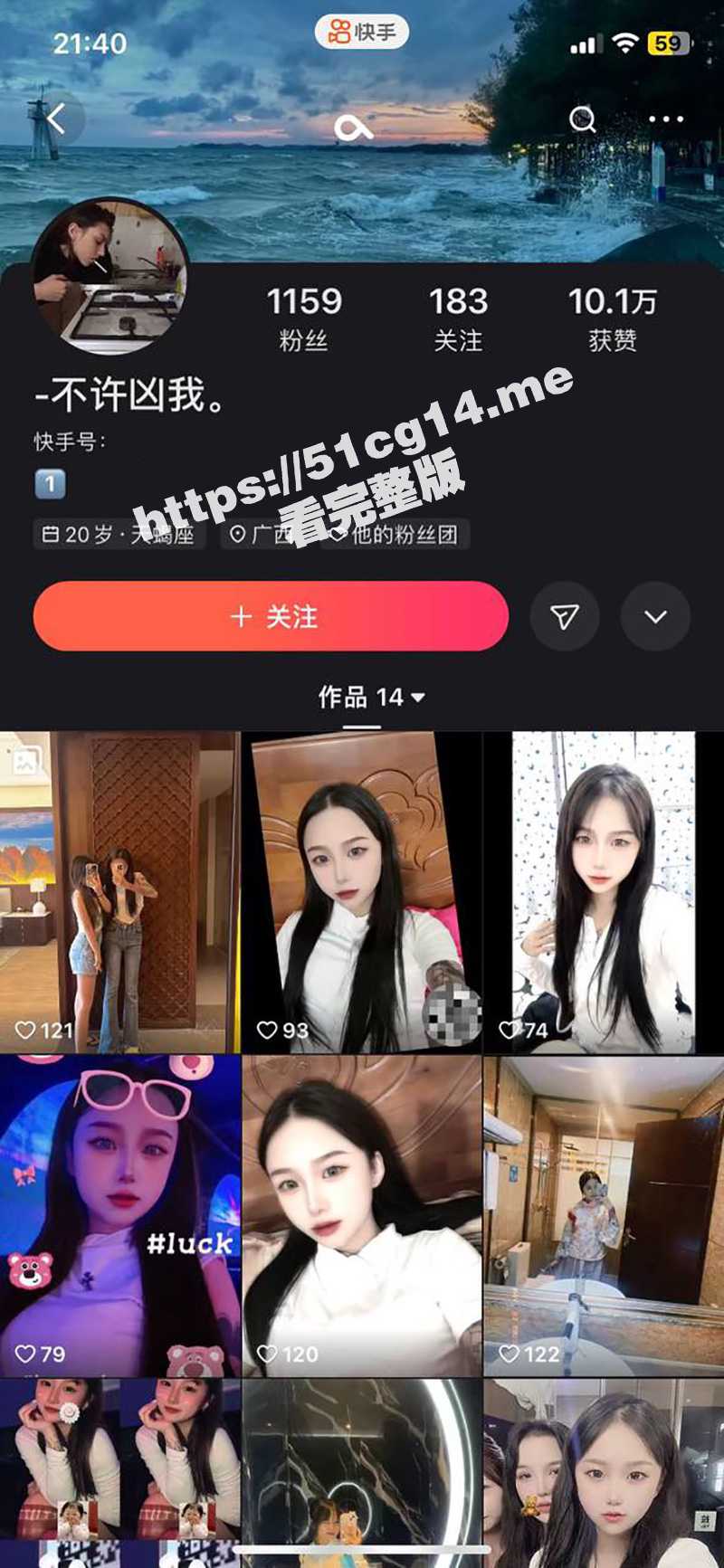Open the 作品 14 sorting dropdown
Image resolution: width=724 pixels, height=1568 pixels.
coord(371,697)
